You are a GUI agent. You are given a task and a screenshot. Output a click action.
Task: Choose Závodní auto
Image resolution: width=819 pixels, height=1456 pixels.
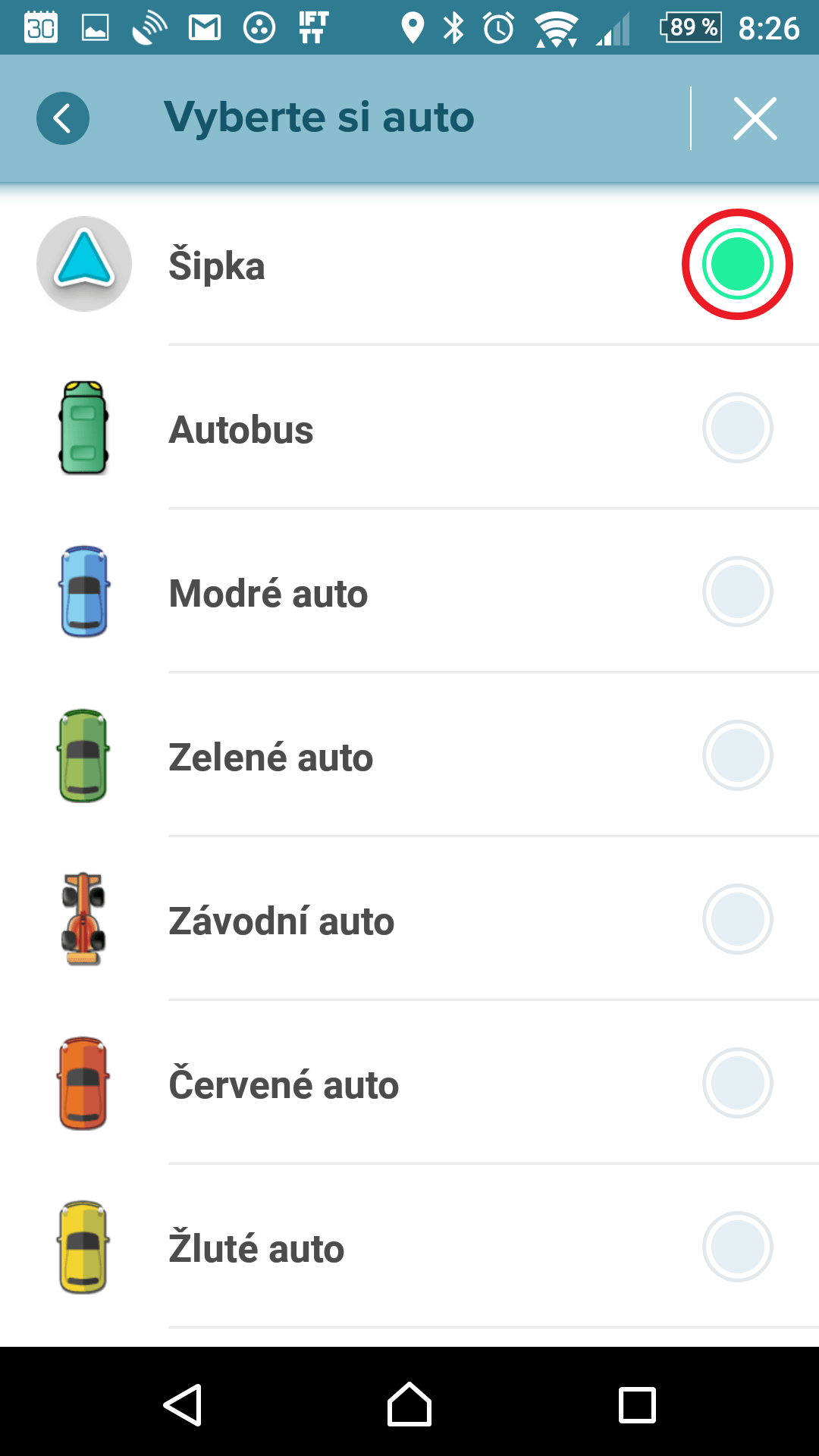409,919
